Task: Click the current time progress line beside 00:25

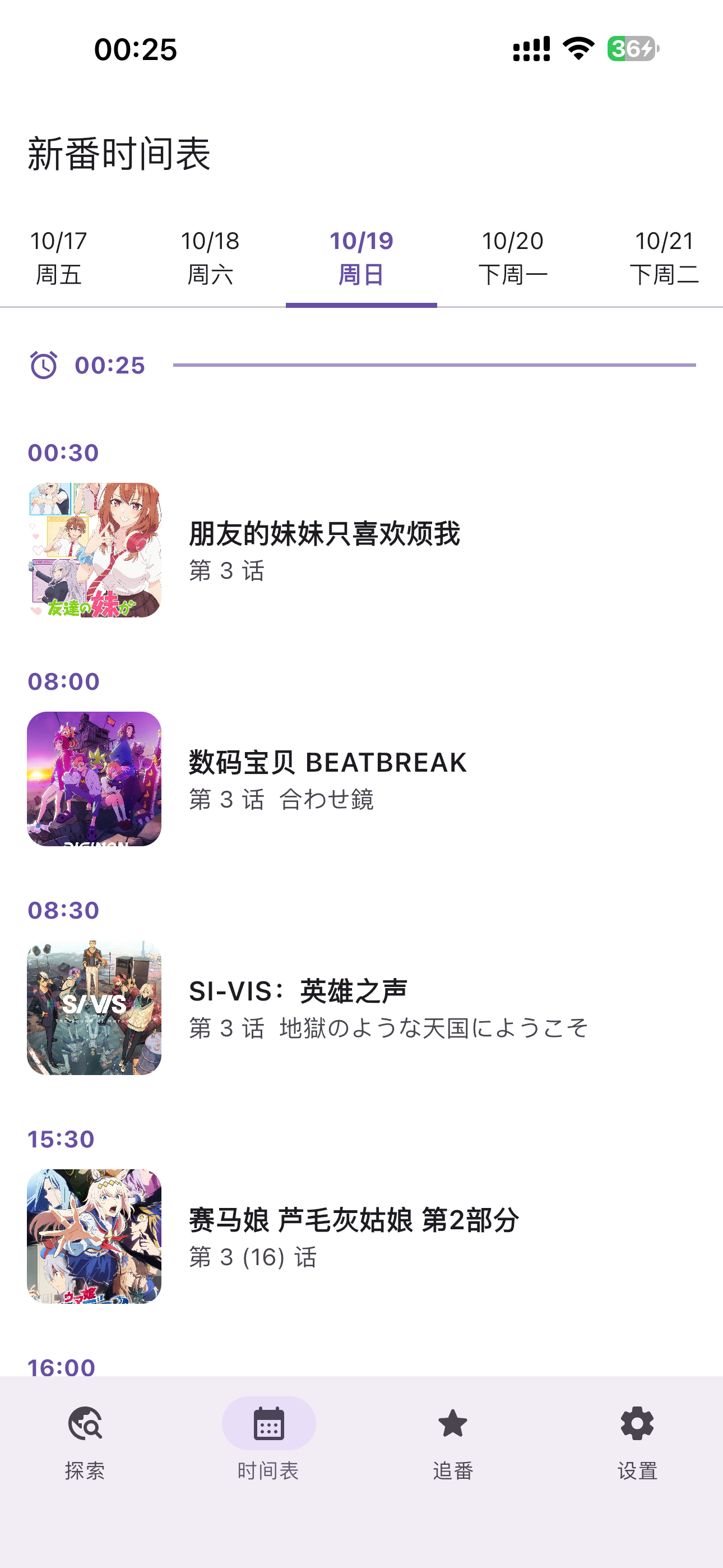Action: tap(434, 365)
